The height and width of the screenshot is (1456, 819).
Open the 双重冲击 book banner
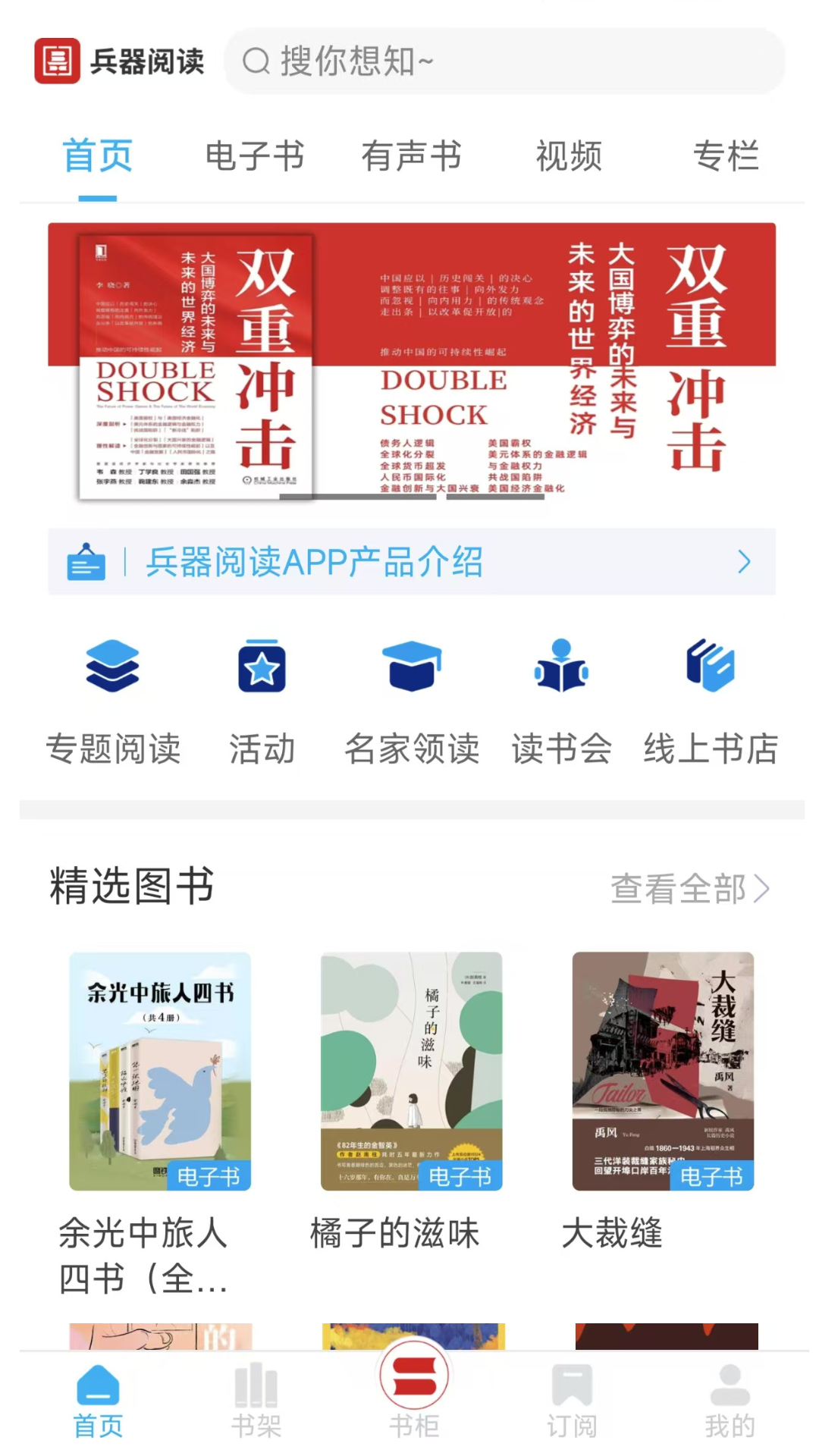tap(412, 362)
